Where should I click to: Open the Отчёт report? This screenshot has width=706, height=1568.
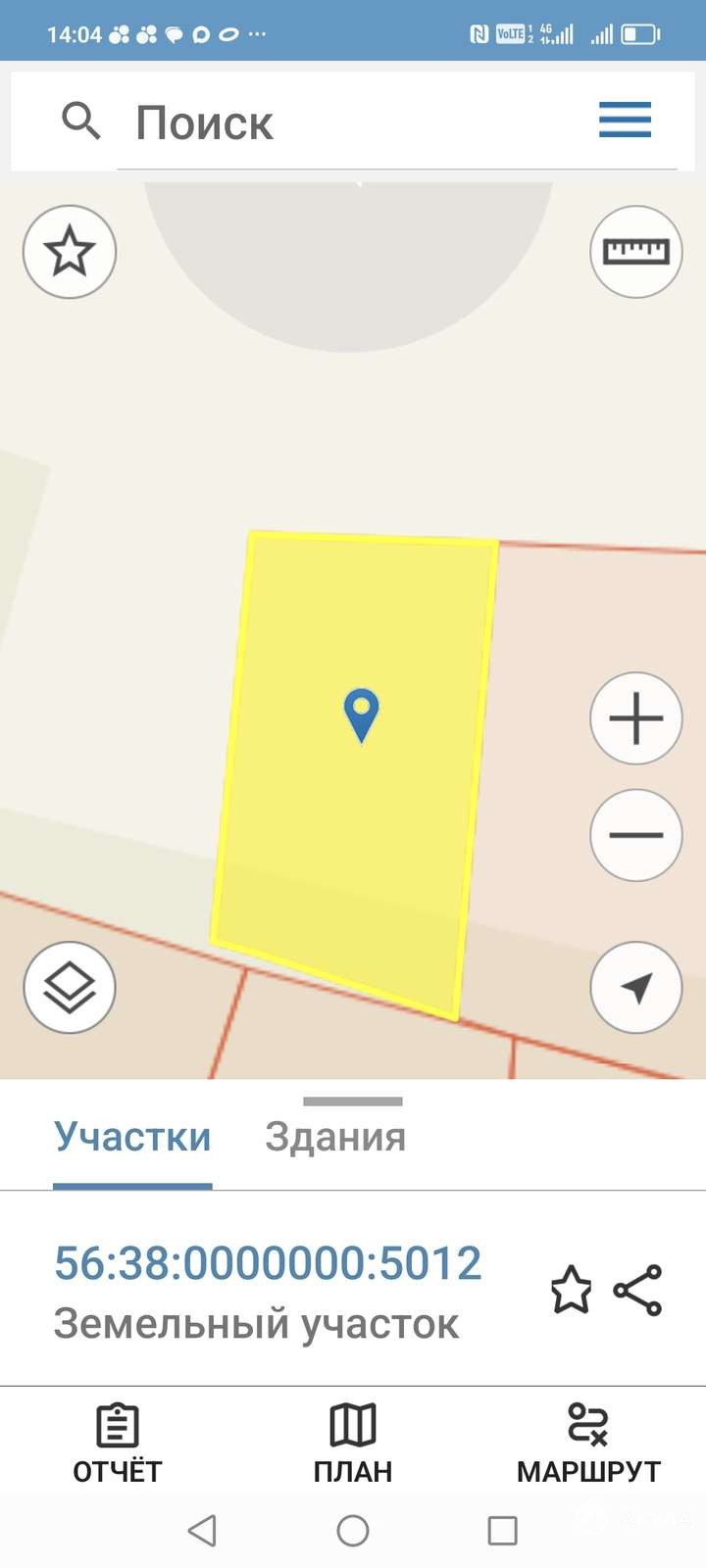118,1443
